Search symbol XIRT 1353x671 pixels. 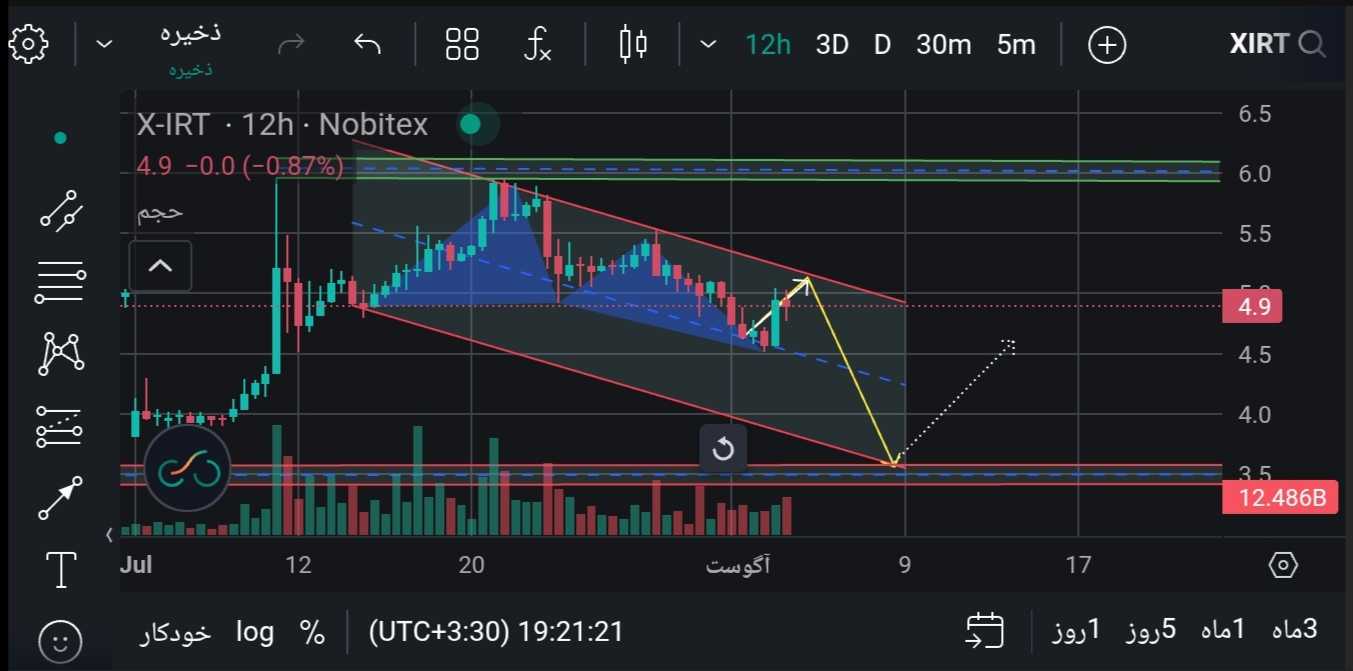point(1277,44)
